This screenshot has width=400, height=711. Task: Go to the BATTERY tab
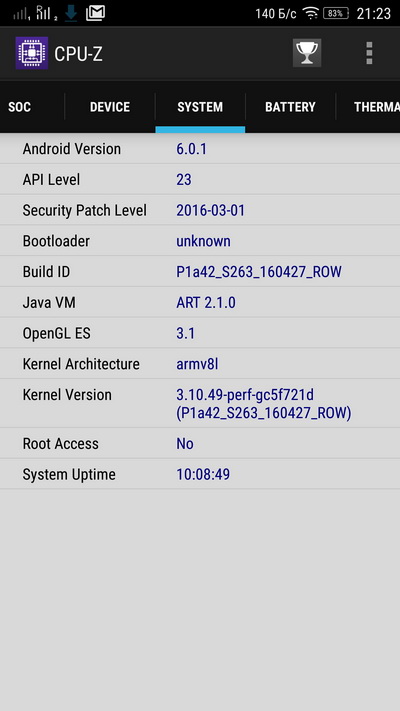(290, 107)
